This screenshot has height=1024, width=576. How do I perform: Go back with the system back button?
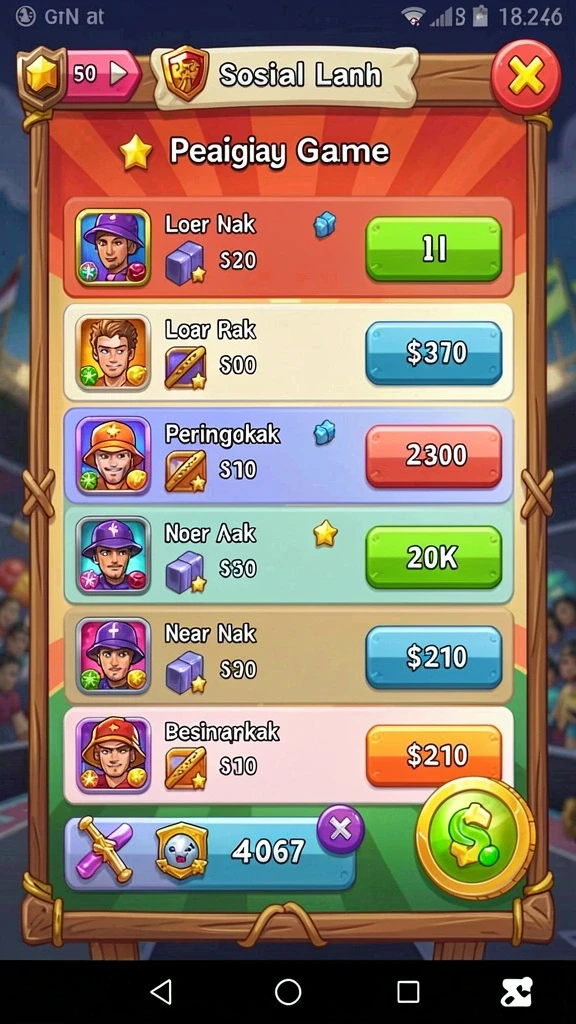click(x=161, y=991)
